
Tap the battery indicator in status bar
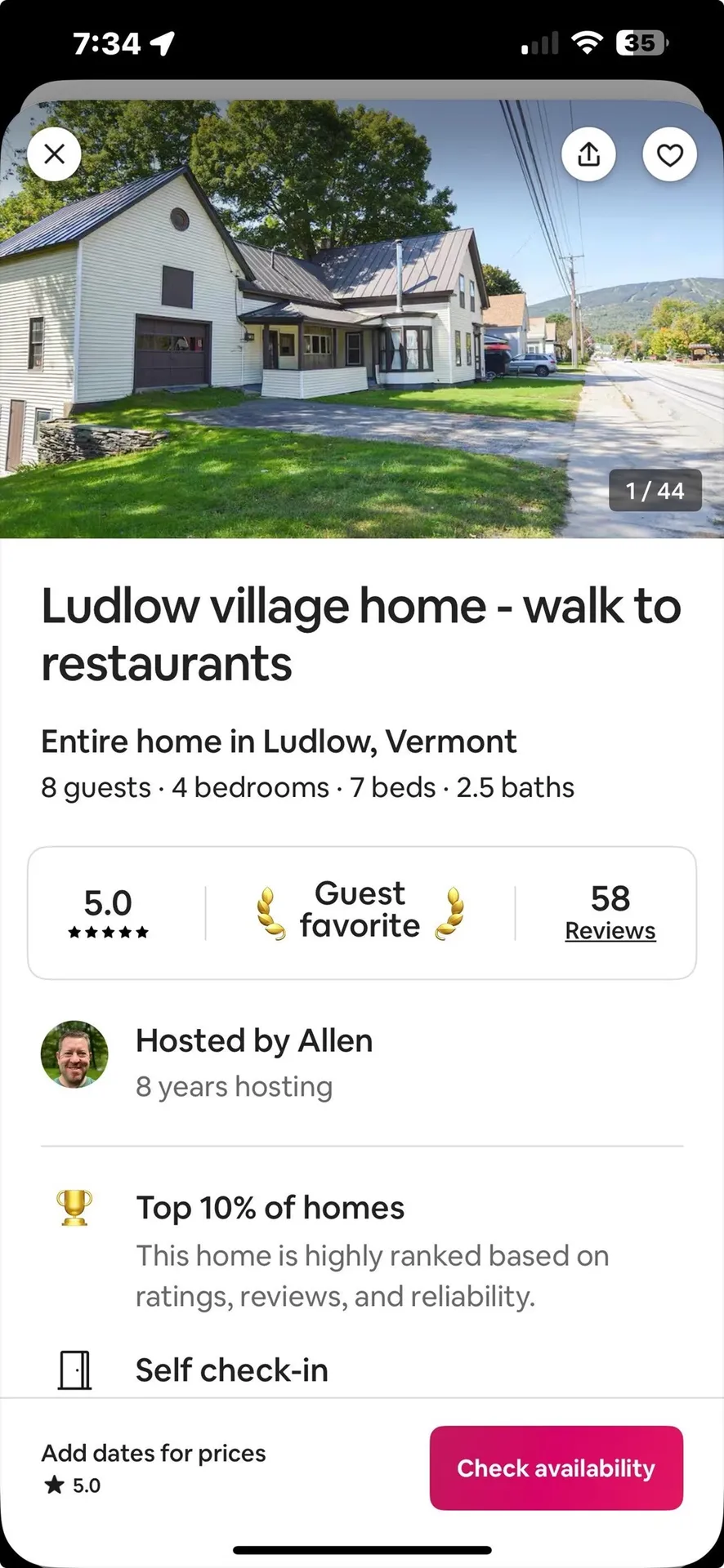[640, 42]
